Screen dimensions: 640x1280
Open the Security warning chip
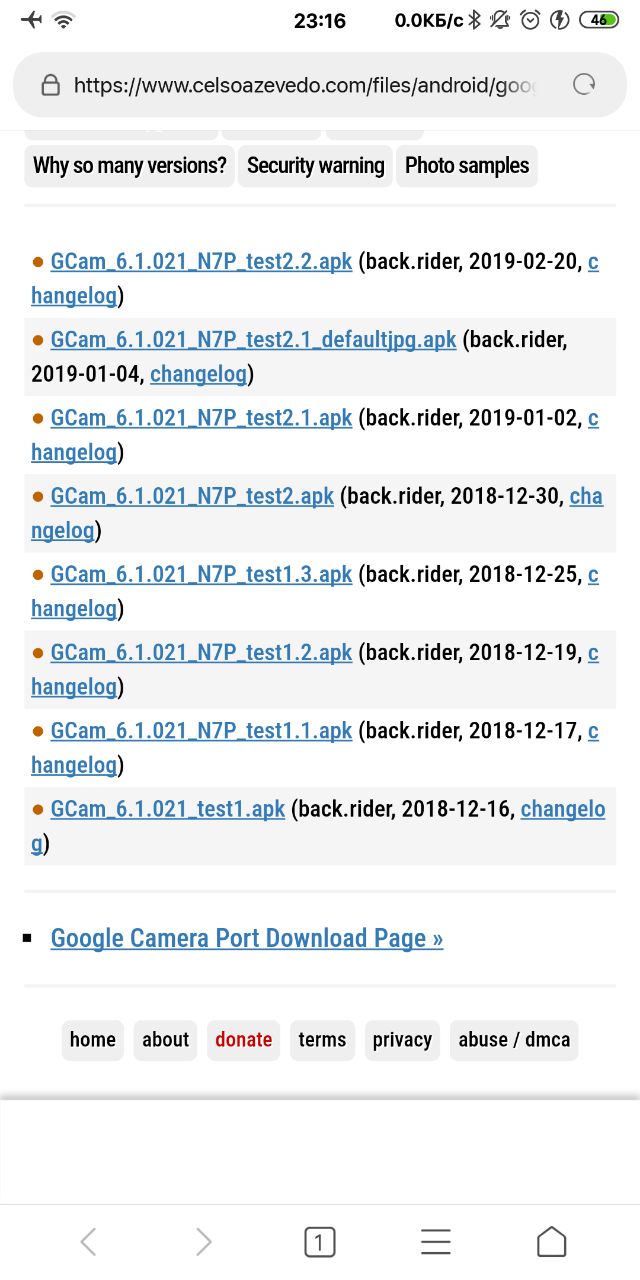click(315, 166)
